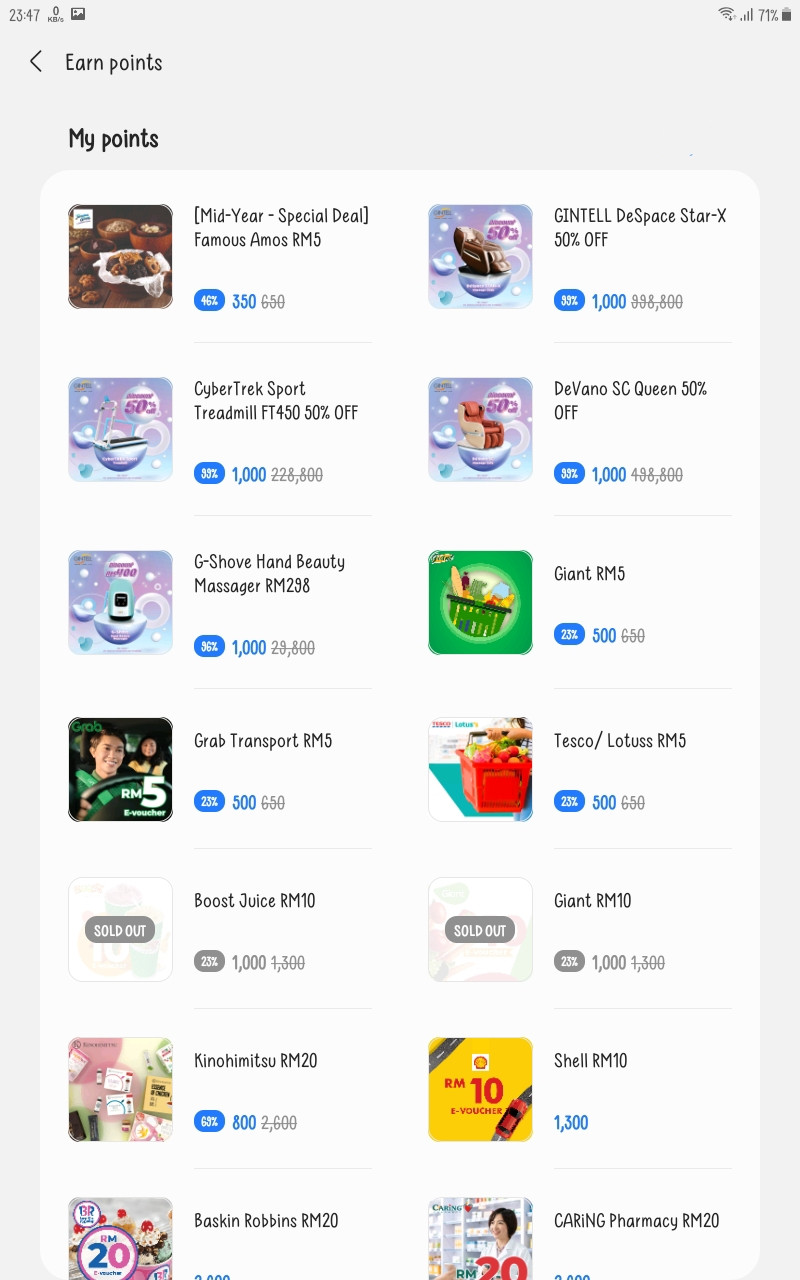Open the sold out Boost Juice RM10 item
Screen dimensions: 800x1280
point(220,930)
